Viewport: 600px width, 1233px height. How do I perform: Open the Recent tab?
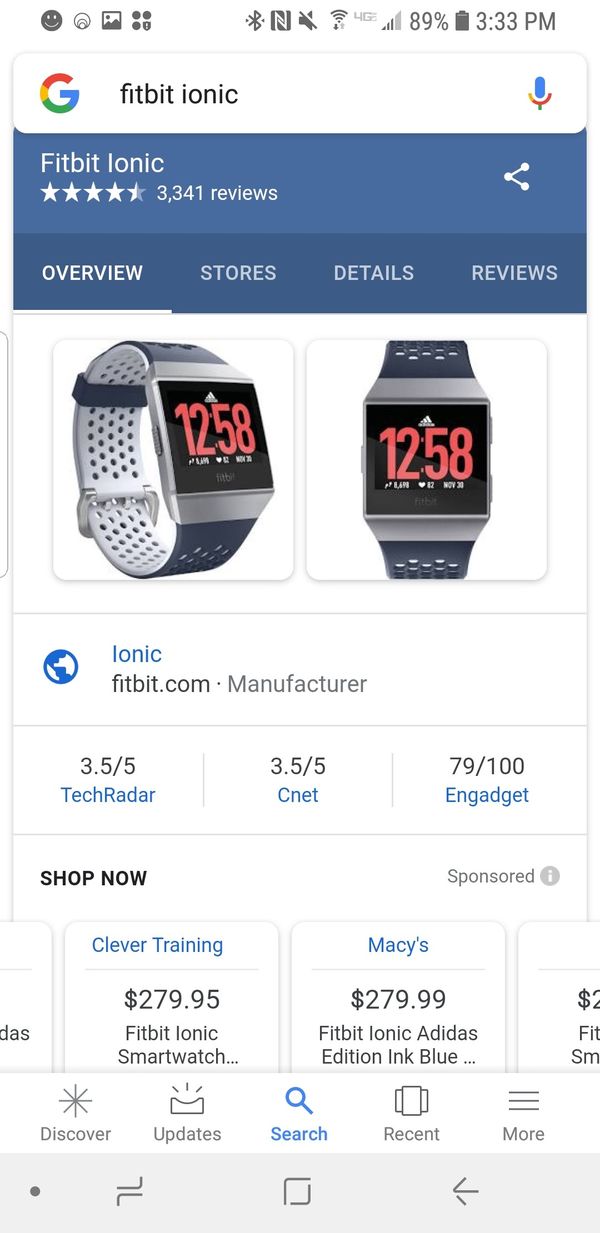(x=411, y=1114)
